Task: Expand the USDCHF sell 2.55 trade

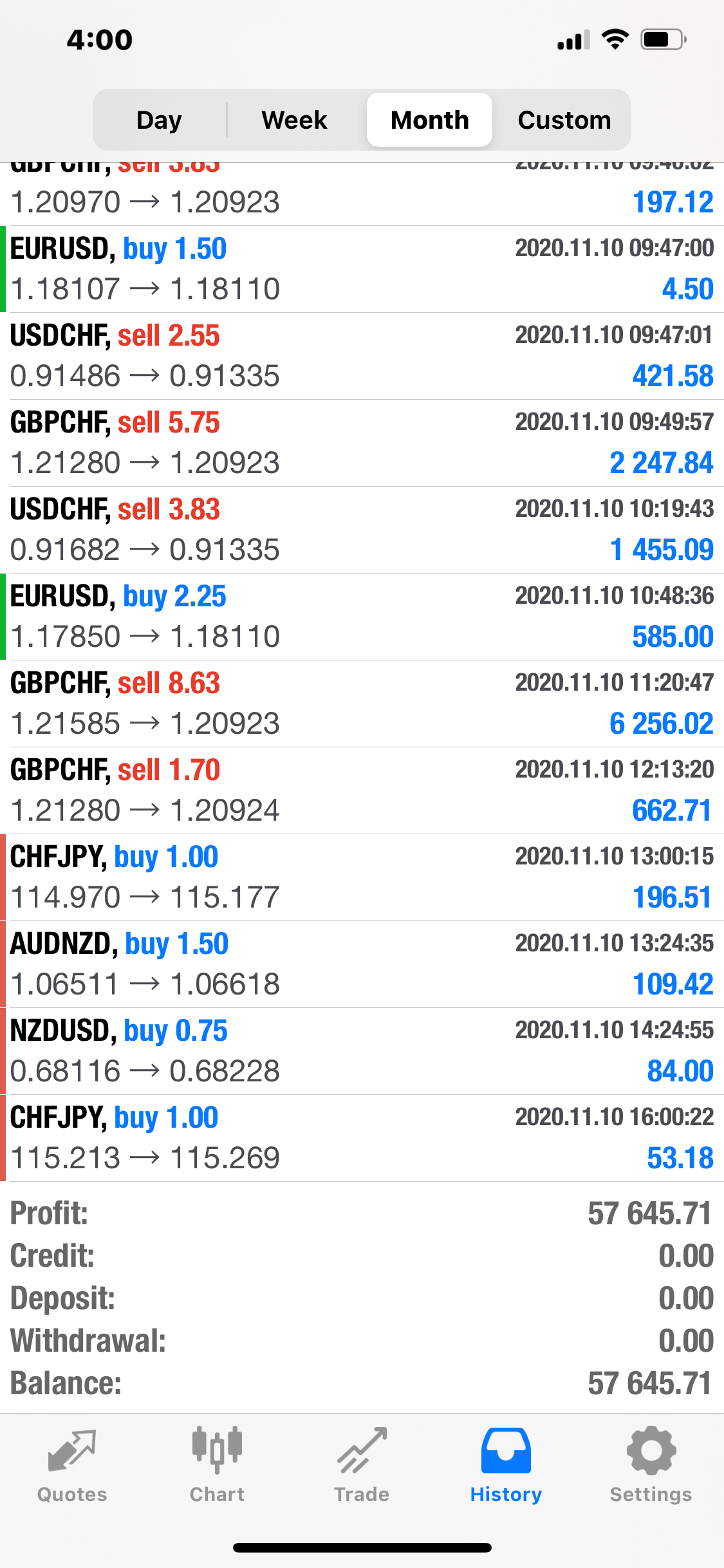Action: [x=362, y=356]
